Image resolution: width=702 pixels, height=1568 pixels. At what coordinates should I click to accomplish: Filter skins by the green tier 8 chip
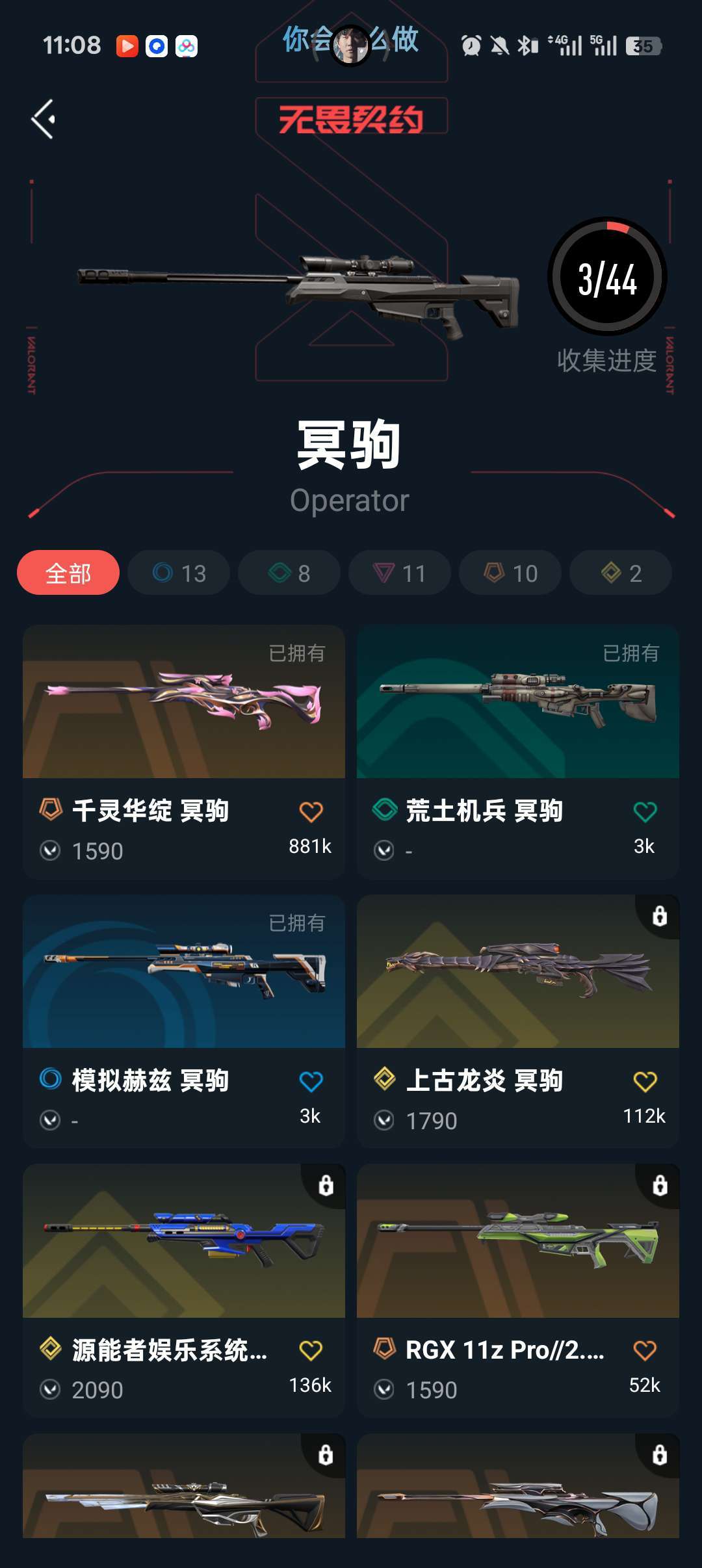289,573
